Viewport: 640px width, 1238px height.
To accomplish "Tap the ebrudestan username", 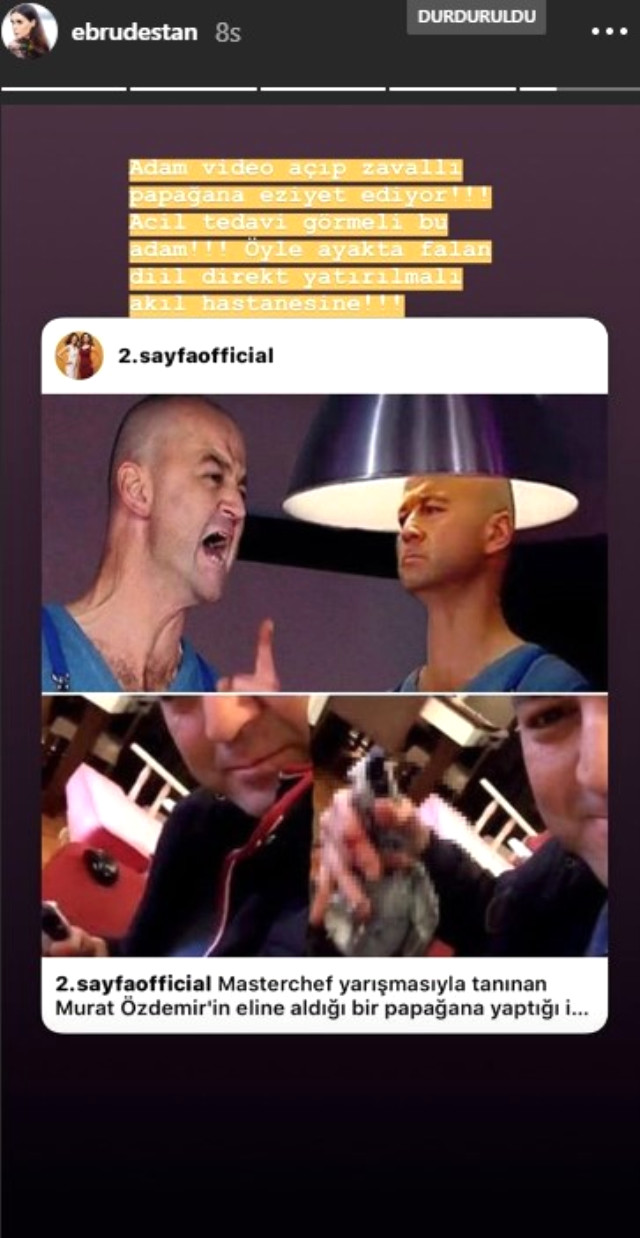I will tap(134, 32).
